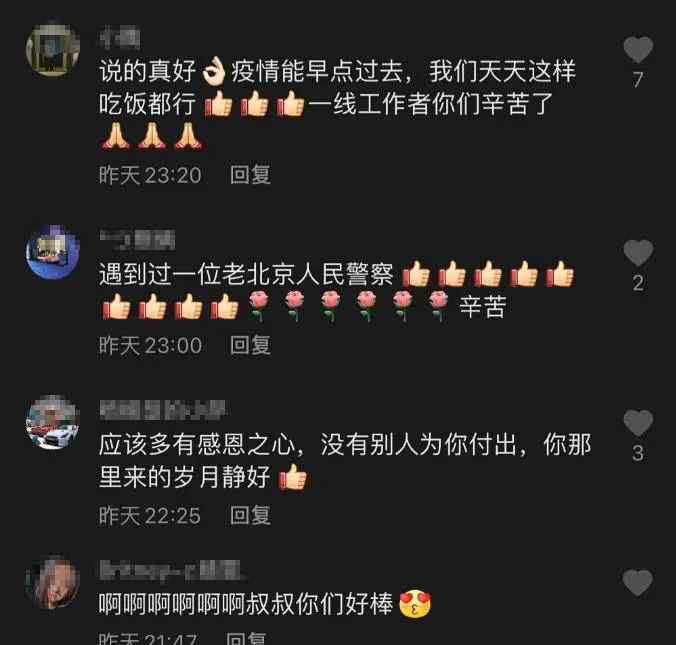Open avatar of the 感恩之心 commenter
Viewport: 676px width, 645px height.
coord(52,422)
